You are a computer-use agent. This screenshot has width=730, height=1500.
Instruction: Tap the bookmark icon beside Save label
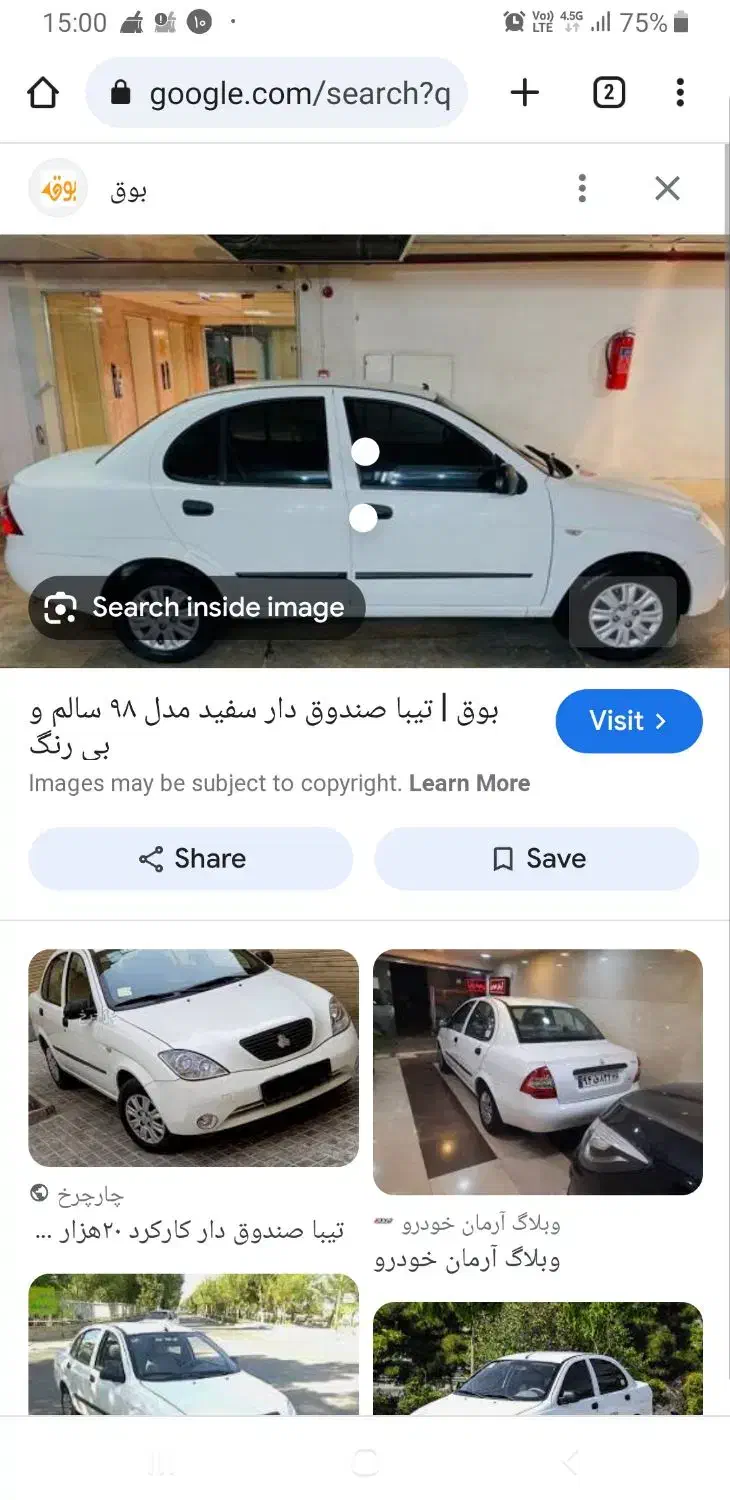(x=501, y=858)
